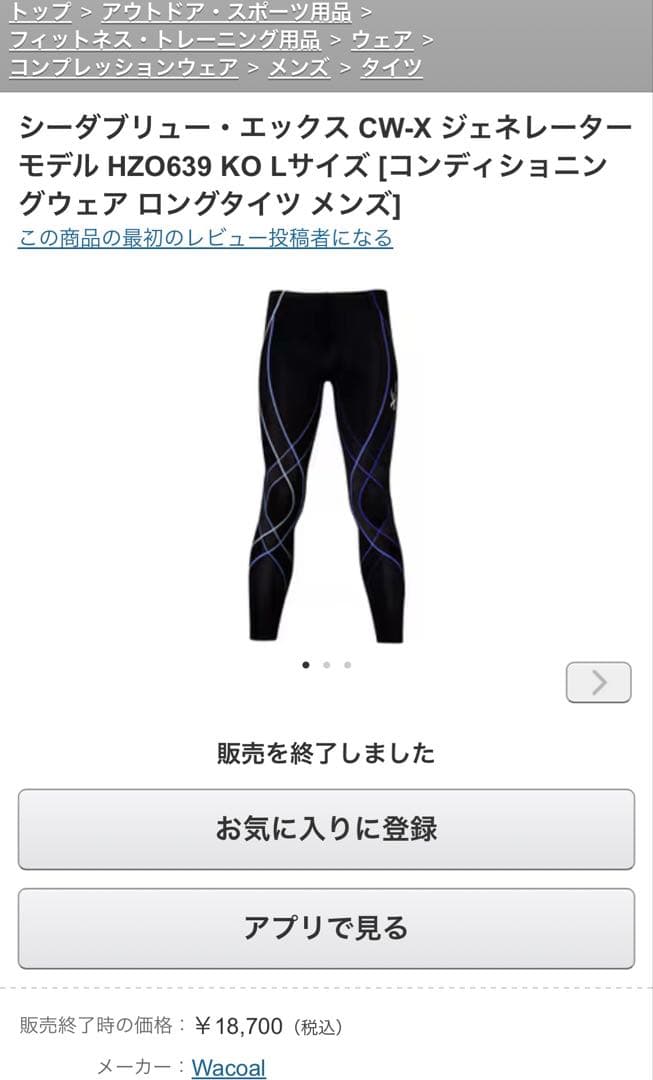Open the メンズ breadcrumb link
Screen dimensions: 653x1080
point(299,68)
